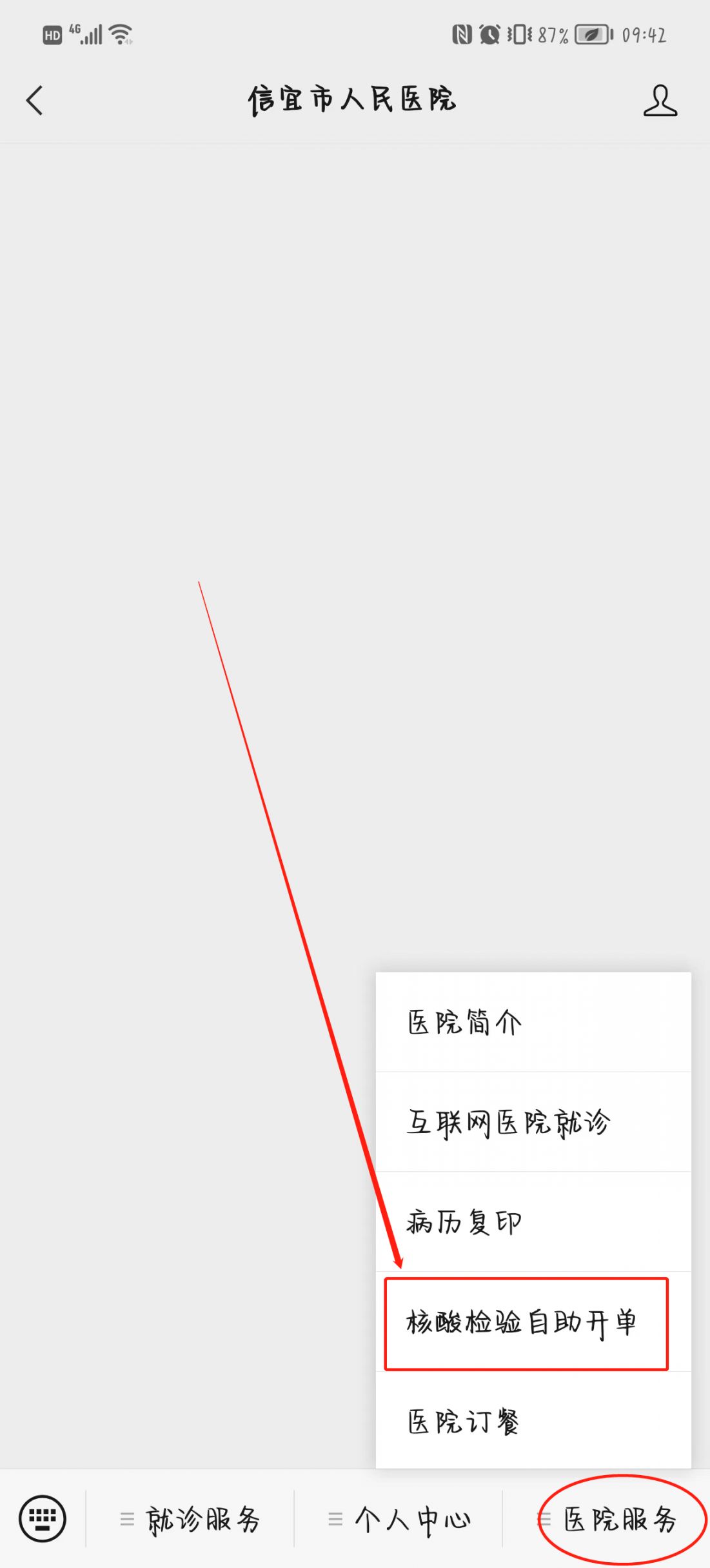
Task: Expand the 个人中心 menu
Action: 399,1520
